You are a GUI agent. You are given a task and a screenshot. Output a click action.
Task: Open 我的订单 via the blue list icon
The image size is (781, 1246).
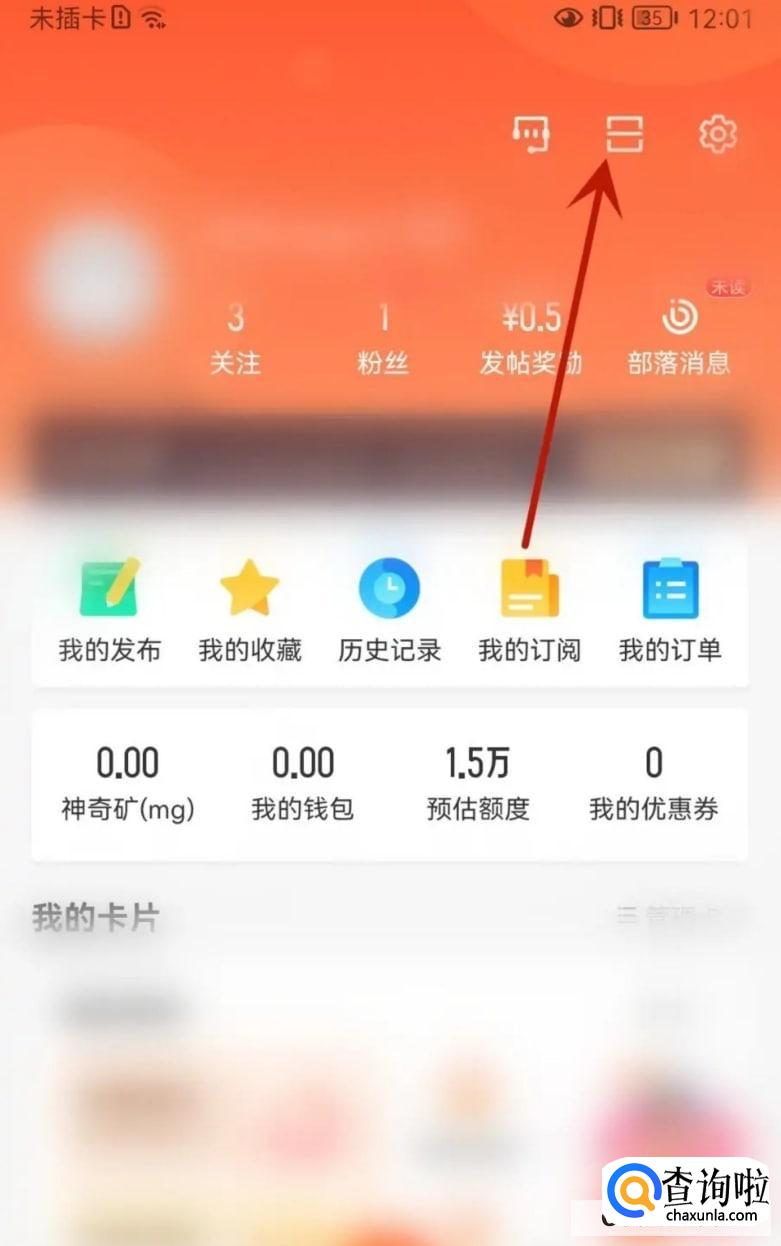[x=668, y=588]
